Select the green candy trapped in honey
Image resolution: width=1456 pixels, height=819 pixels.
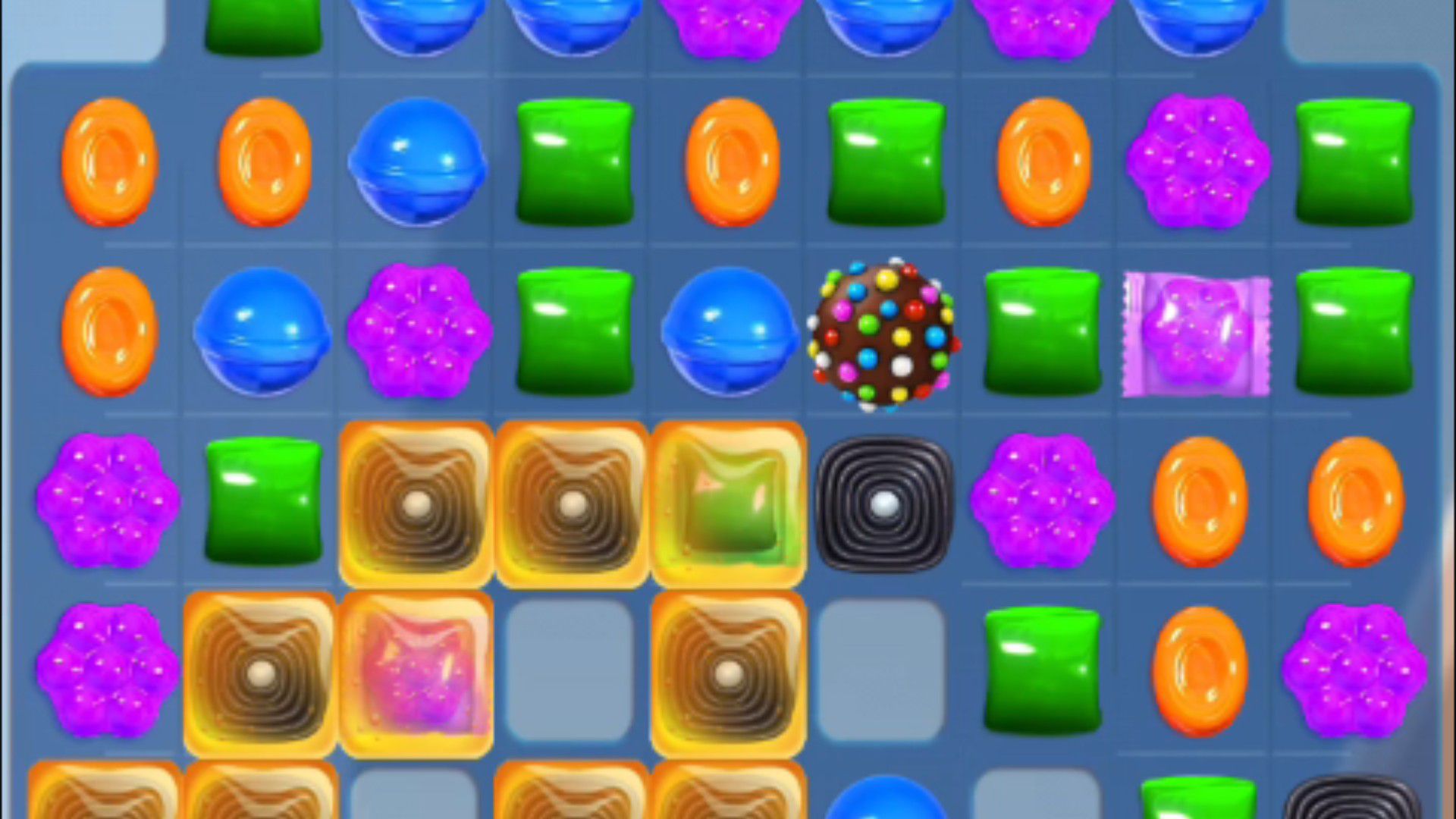click(x=728, y=504)
